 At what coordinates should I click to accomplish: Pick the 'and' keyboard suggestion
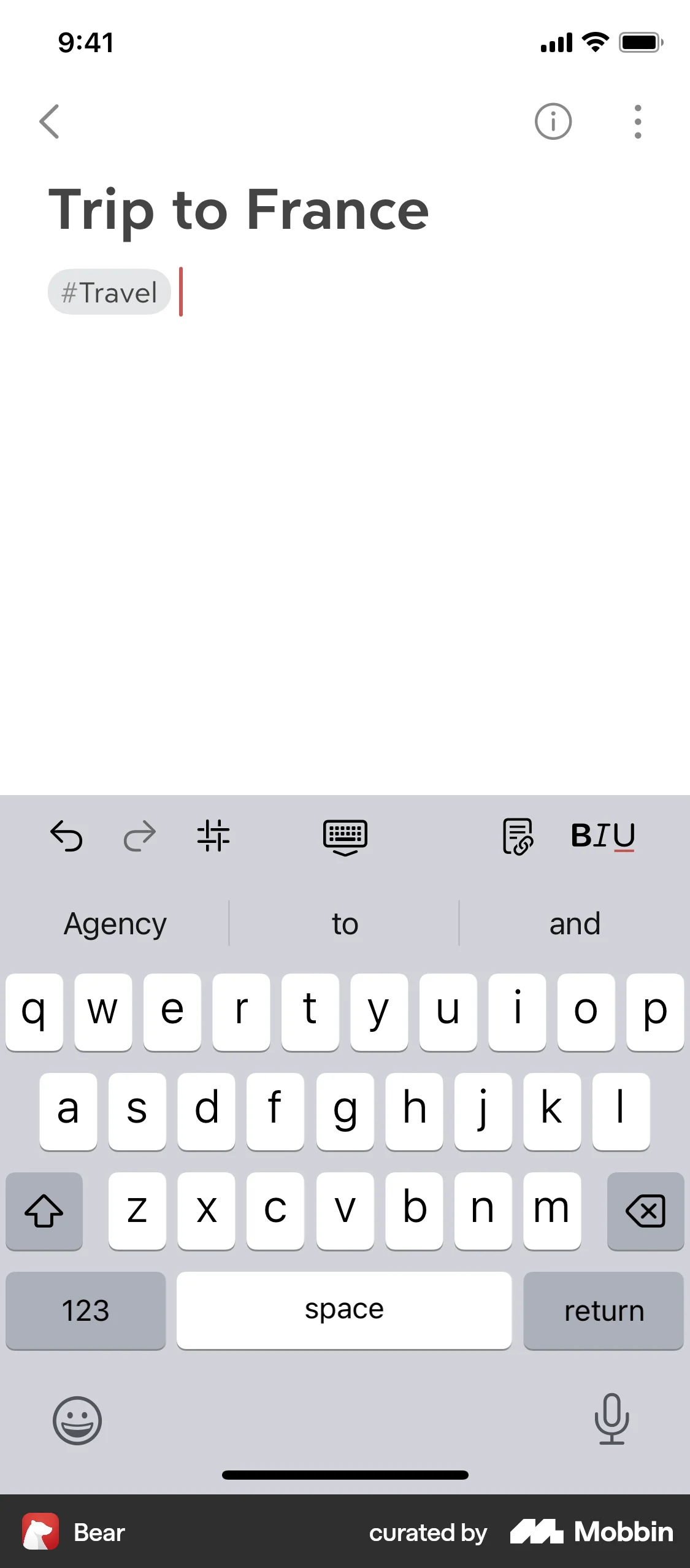pyautogui.click(x=574, y=923)
